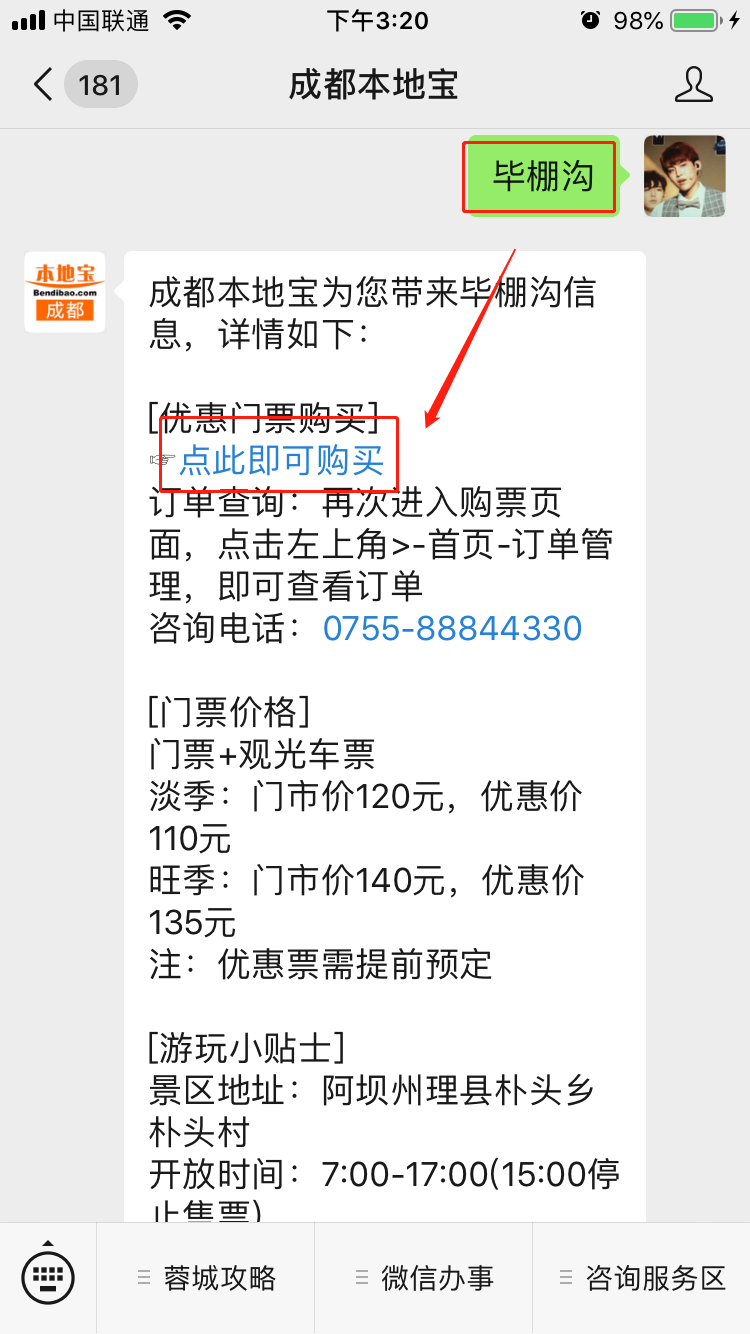750x1334 pixels.
Task: View the sender's avatar profile
Action: point(684,176)
